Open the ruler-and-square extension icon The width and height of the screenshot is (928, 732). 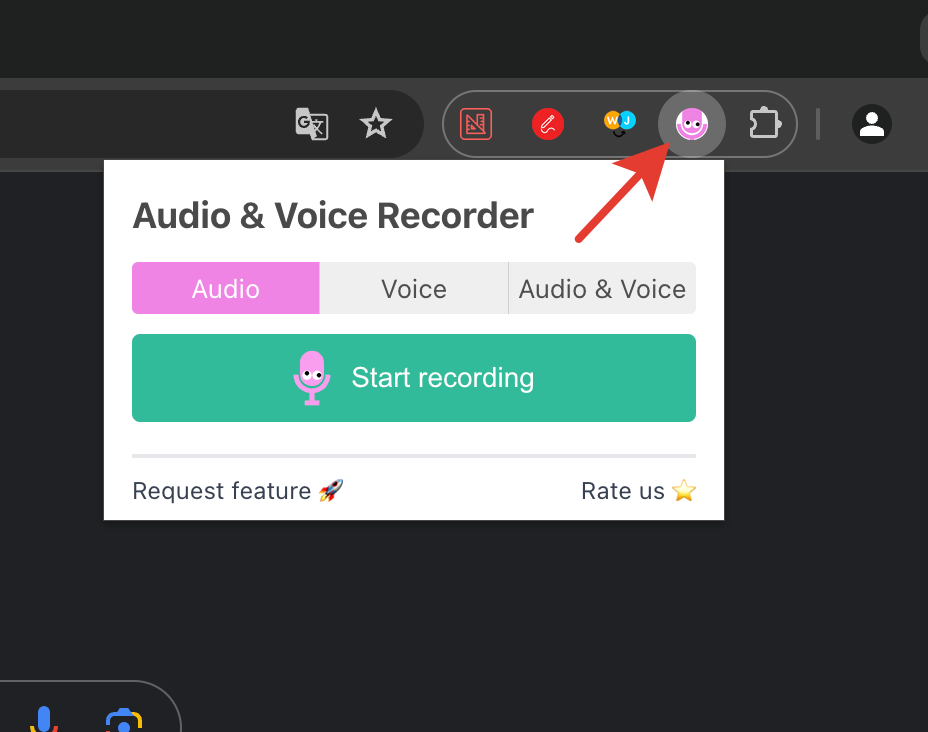(x=476, y=124)
